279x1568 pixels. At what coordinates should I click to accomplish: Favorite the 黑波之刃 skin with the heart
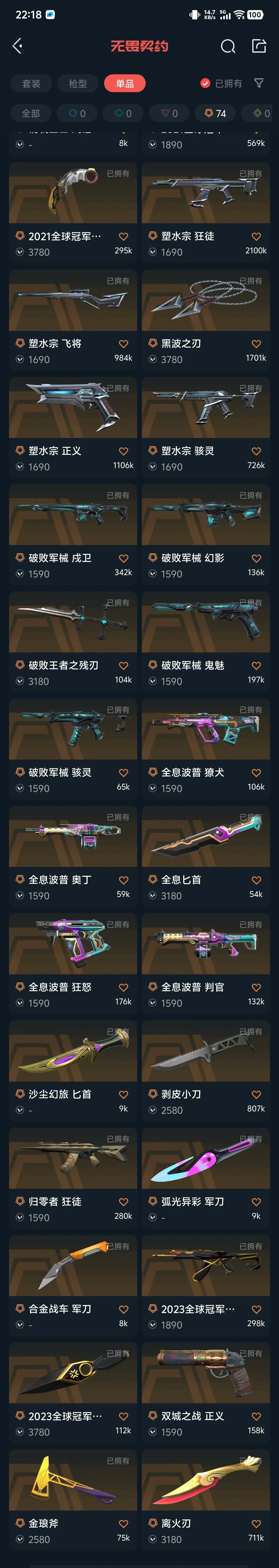[x=256, y=344]
